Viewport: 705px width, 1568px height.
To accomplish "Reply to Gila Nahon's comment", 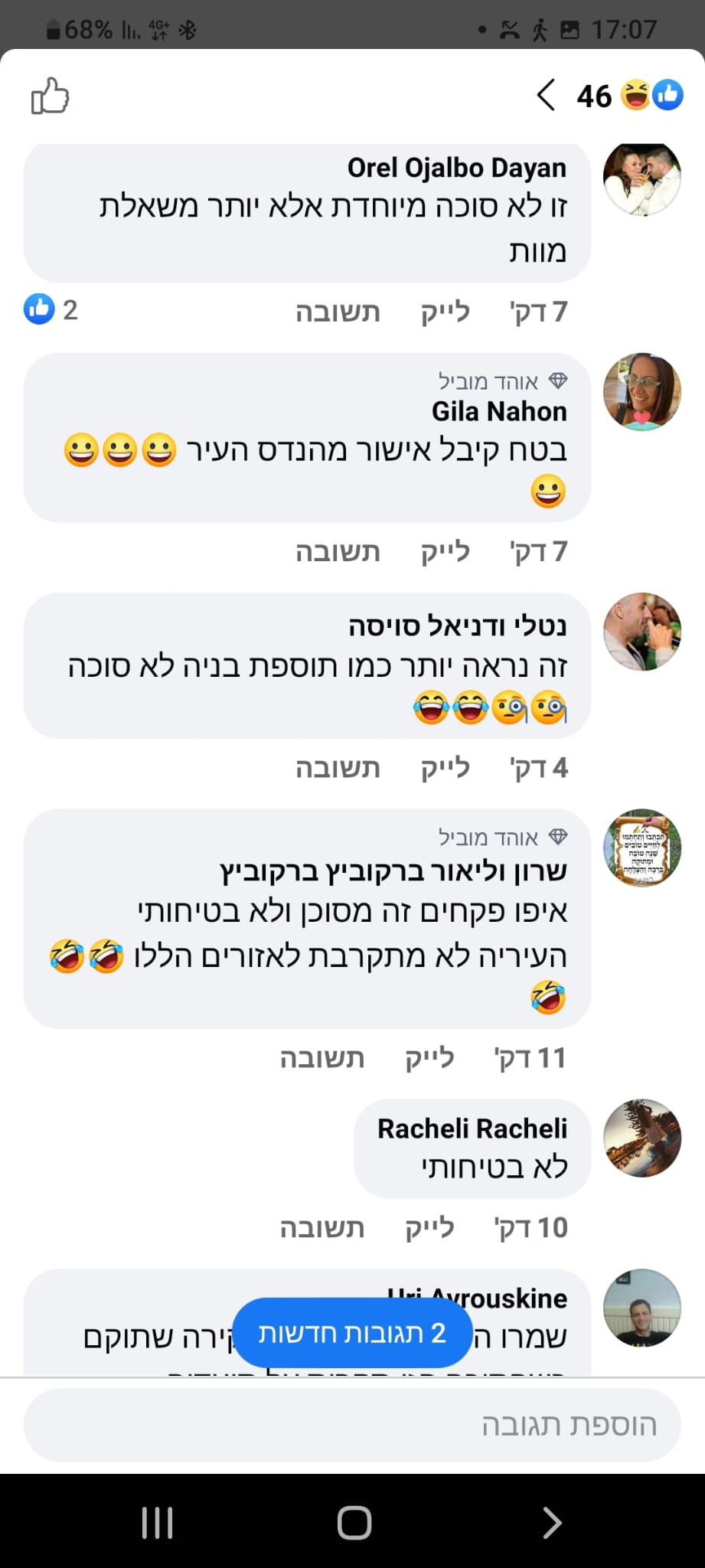I will click(x=338, y=551).
